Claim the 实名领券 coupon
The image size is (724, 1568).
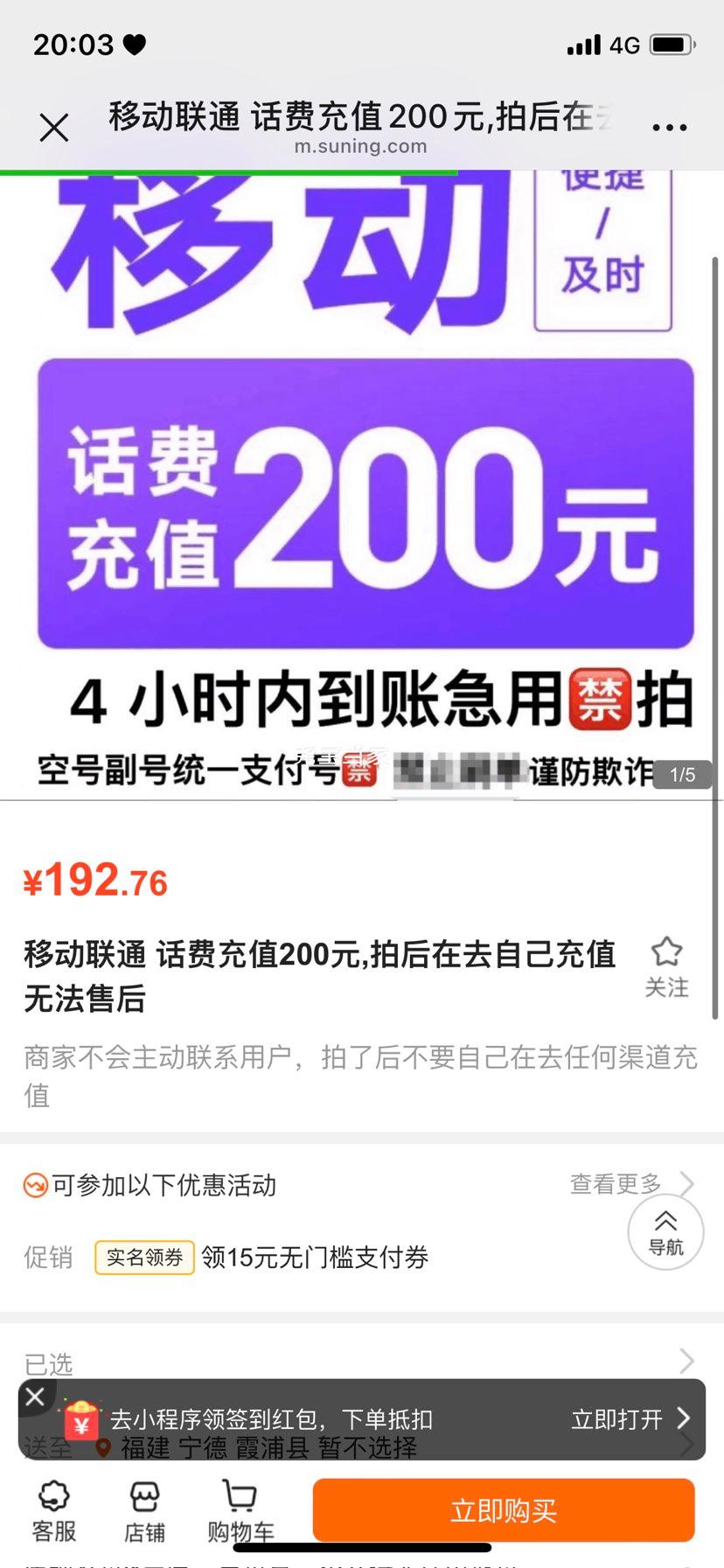click(x=144, y=1258)
